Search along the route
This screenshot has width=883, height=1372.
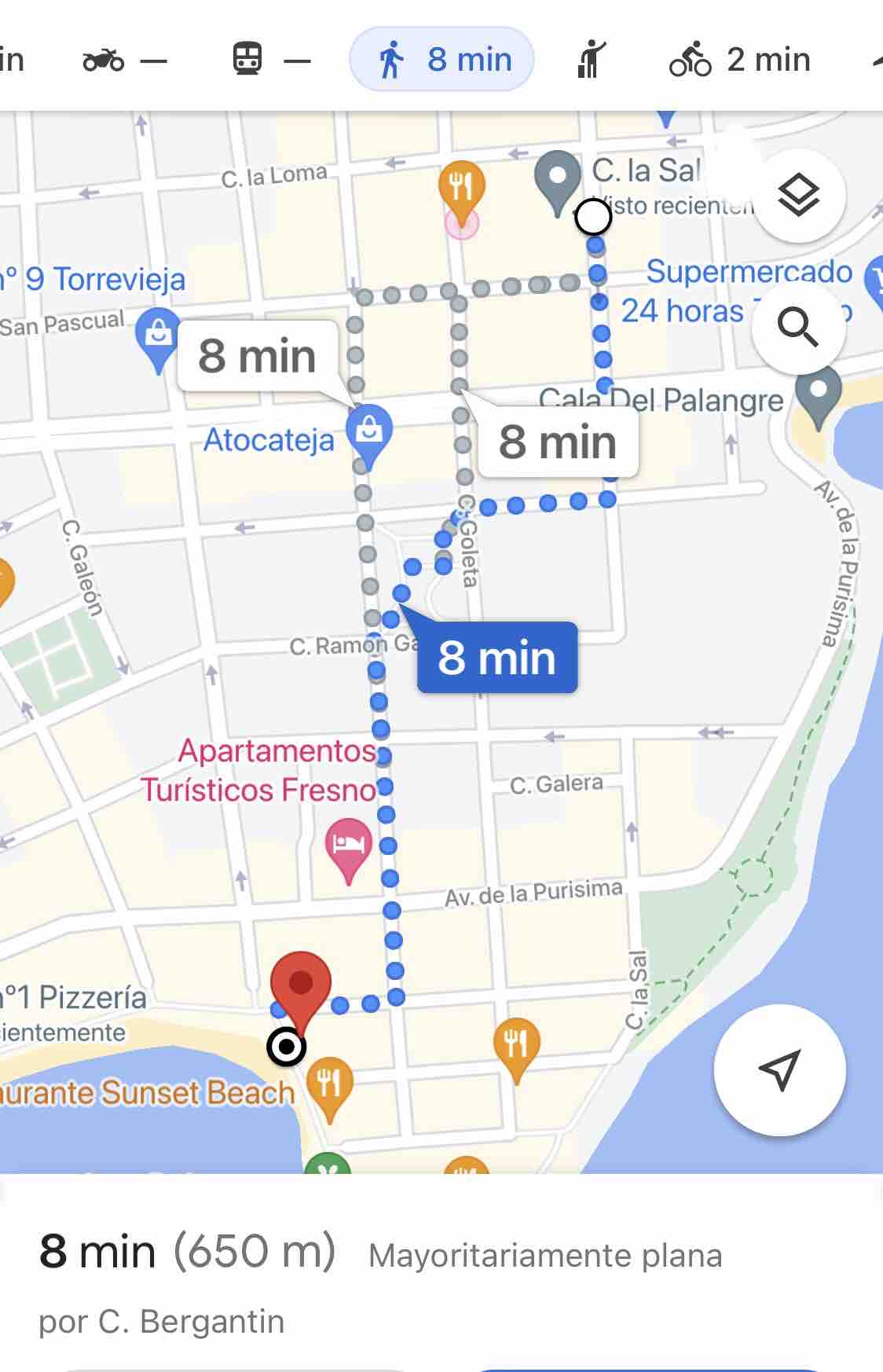(x=798, y=327)
